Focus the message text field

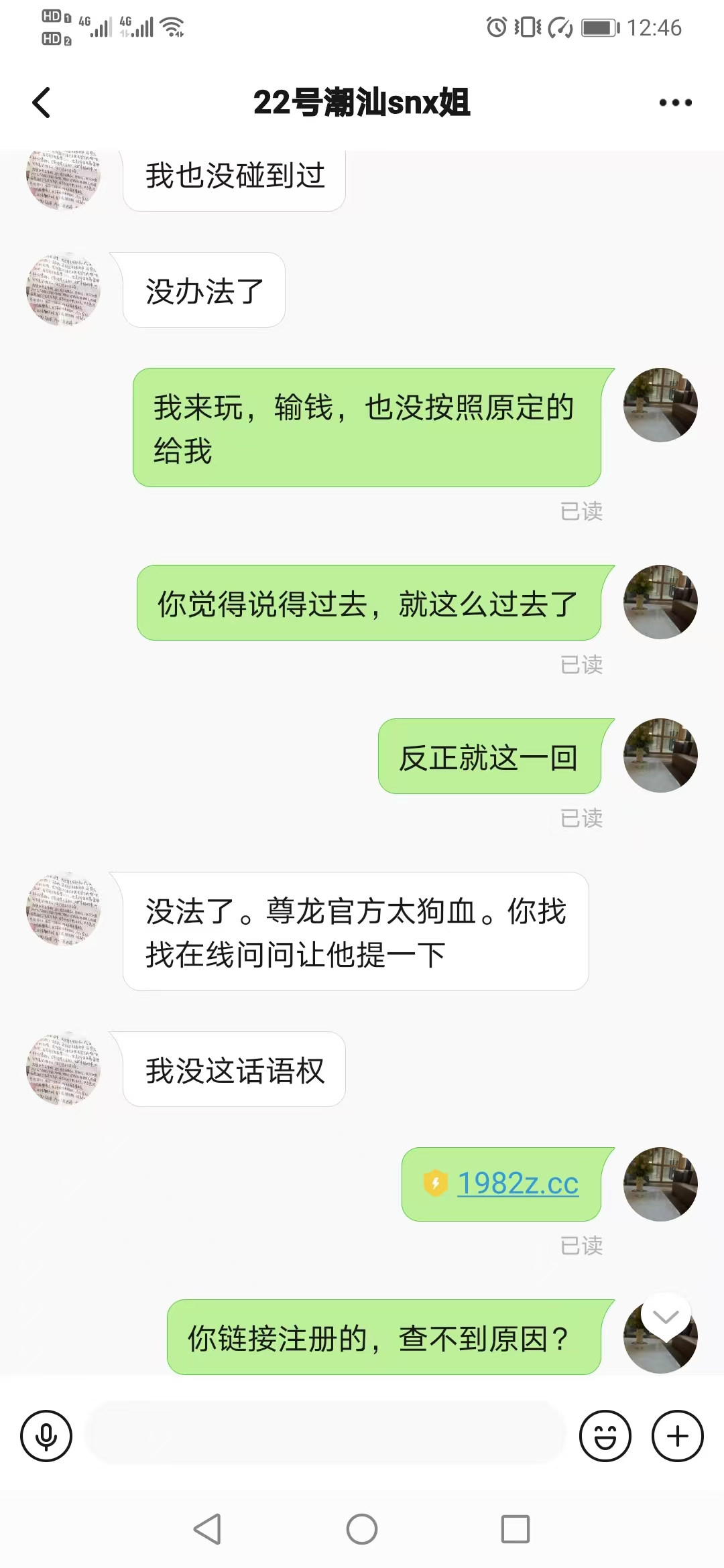click(x=326, y=1435)
